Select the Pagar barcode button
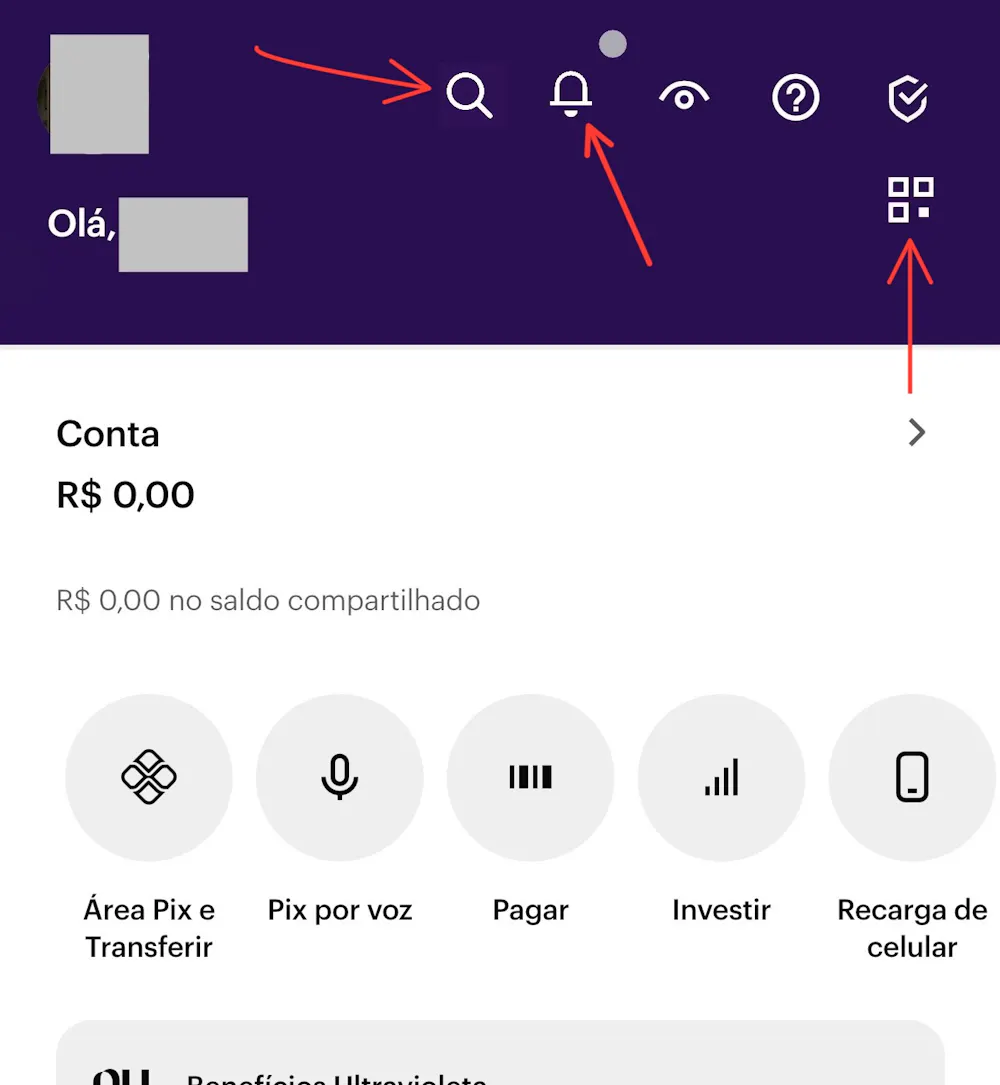The width and height of the screenshot is (1000, 1085). point(530,777)
